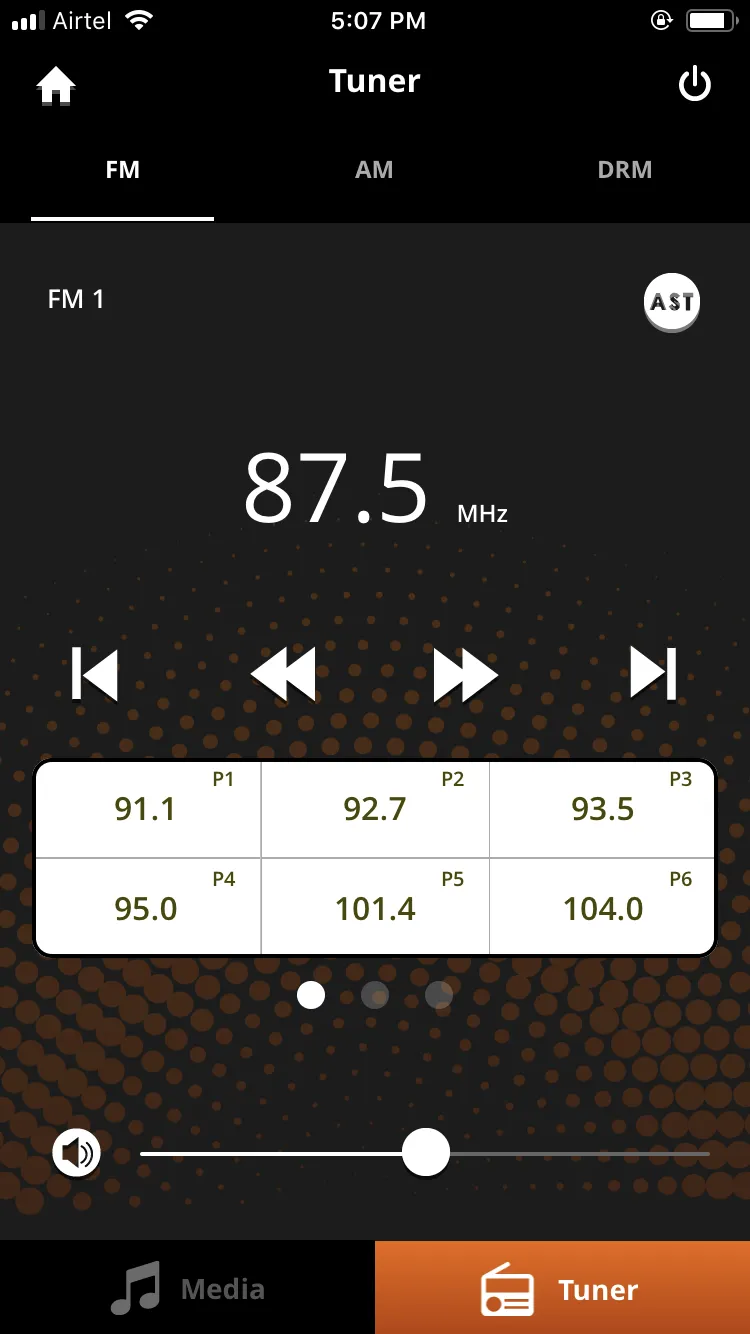The width and height of the screenshot is (750, 1334).
Task: Choose preset P3 station 93.5
Action: [x=602, y=810]
